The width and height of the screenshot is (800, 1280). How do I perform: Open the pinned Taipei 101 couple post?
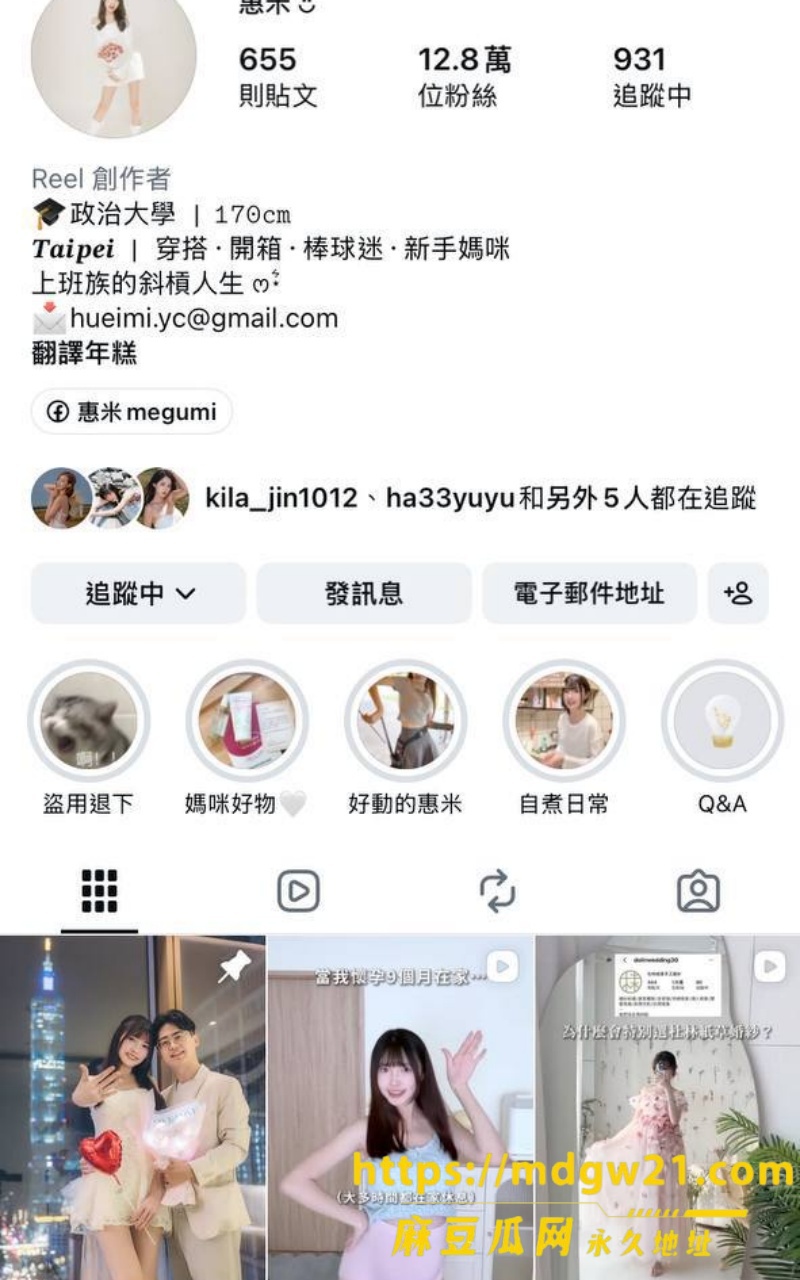(132, 1108)
